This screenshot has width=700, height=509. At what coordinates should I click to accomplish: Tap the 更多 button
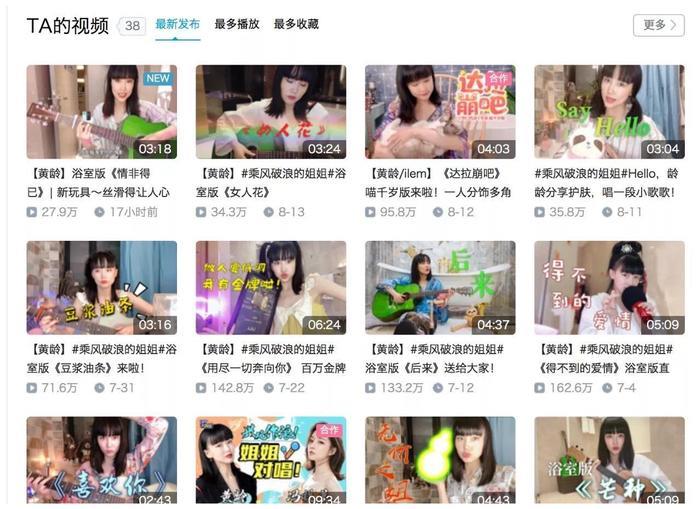[658, 25]
